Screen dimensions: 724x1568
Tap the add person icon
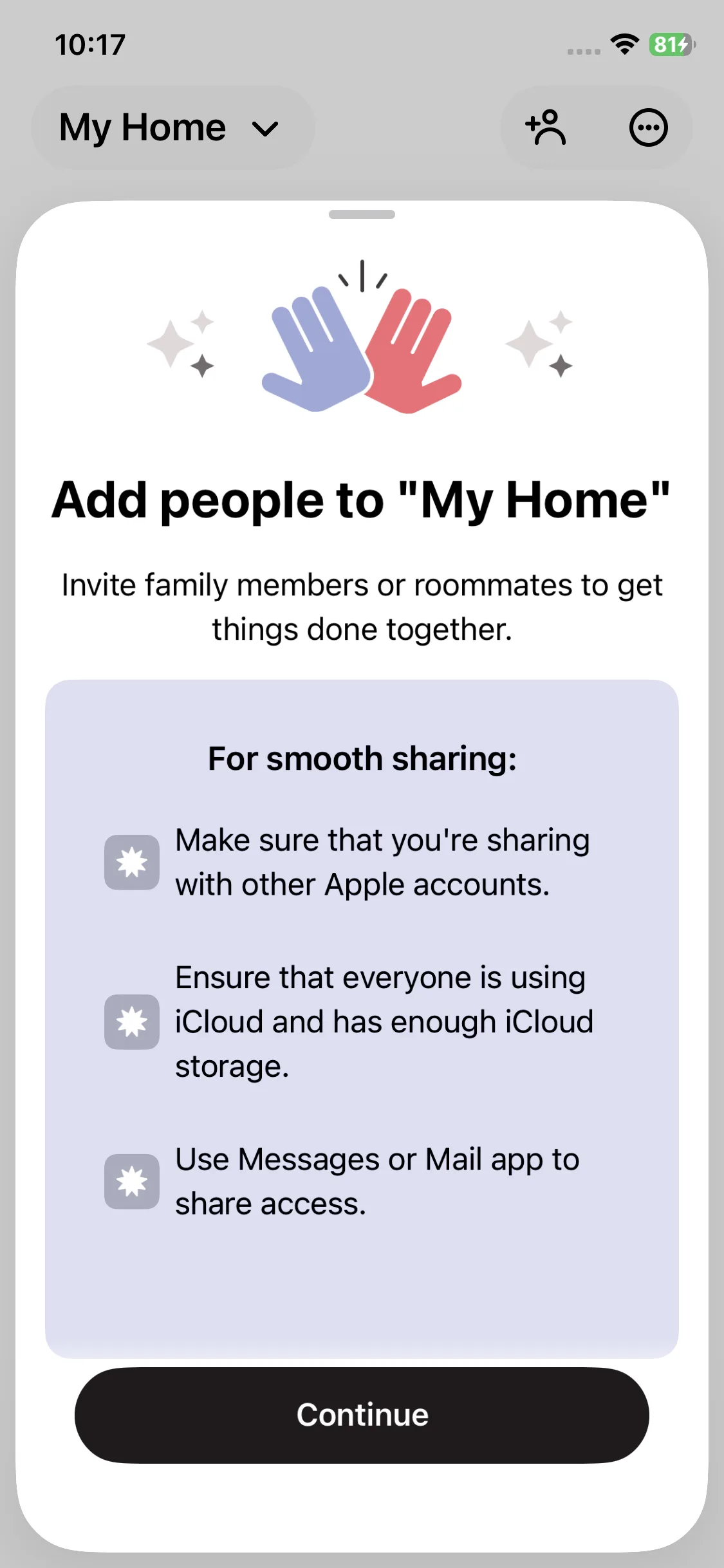click(x=546, y=127)
